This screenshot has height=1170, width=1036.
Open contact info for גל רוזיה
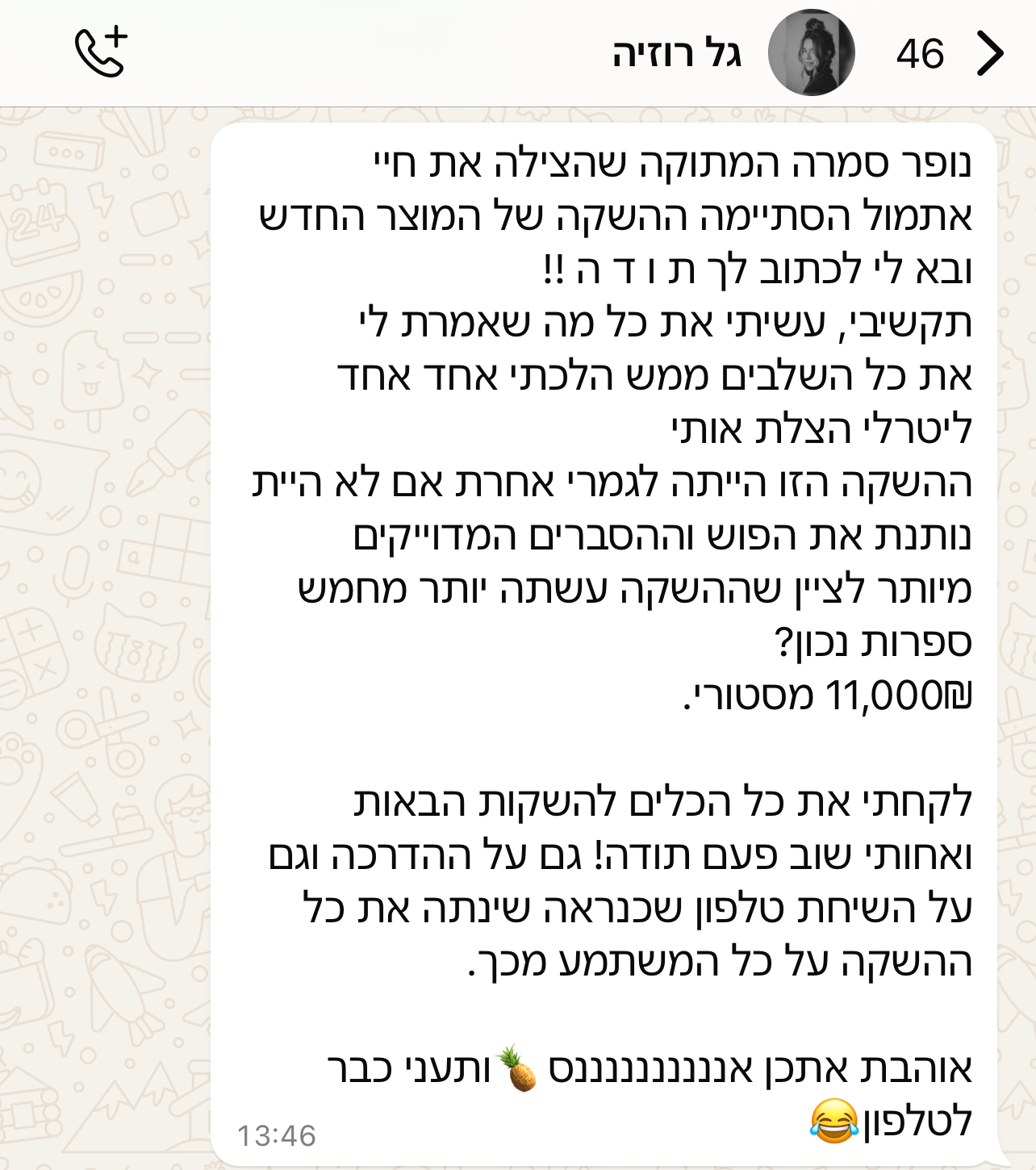676,54
